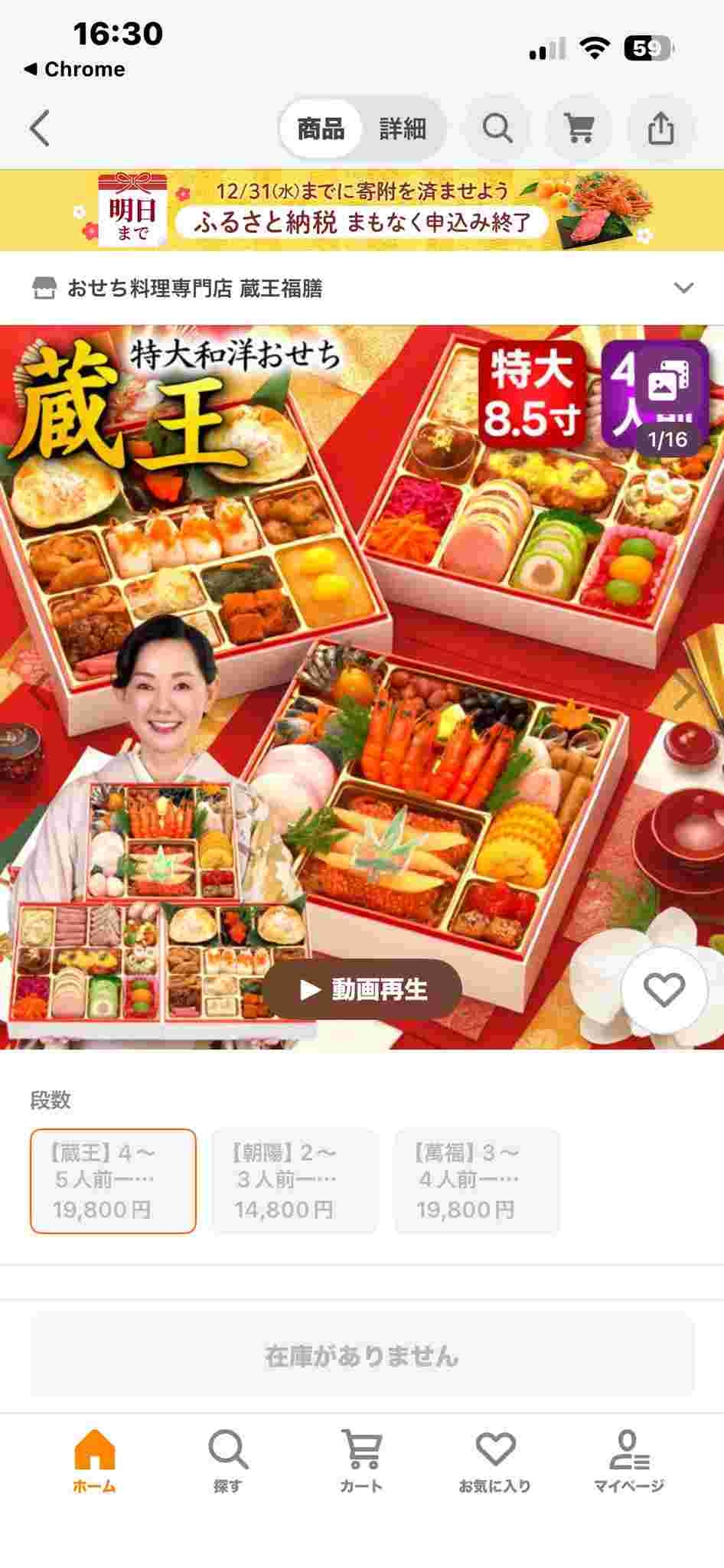Return to the Chrome app
This screenshot has width=724, height=1568.
tap(74, 69)
